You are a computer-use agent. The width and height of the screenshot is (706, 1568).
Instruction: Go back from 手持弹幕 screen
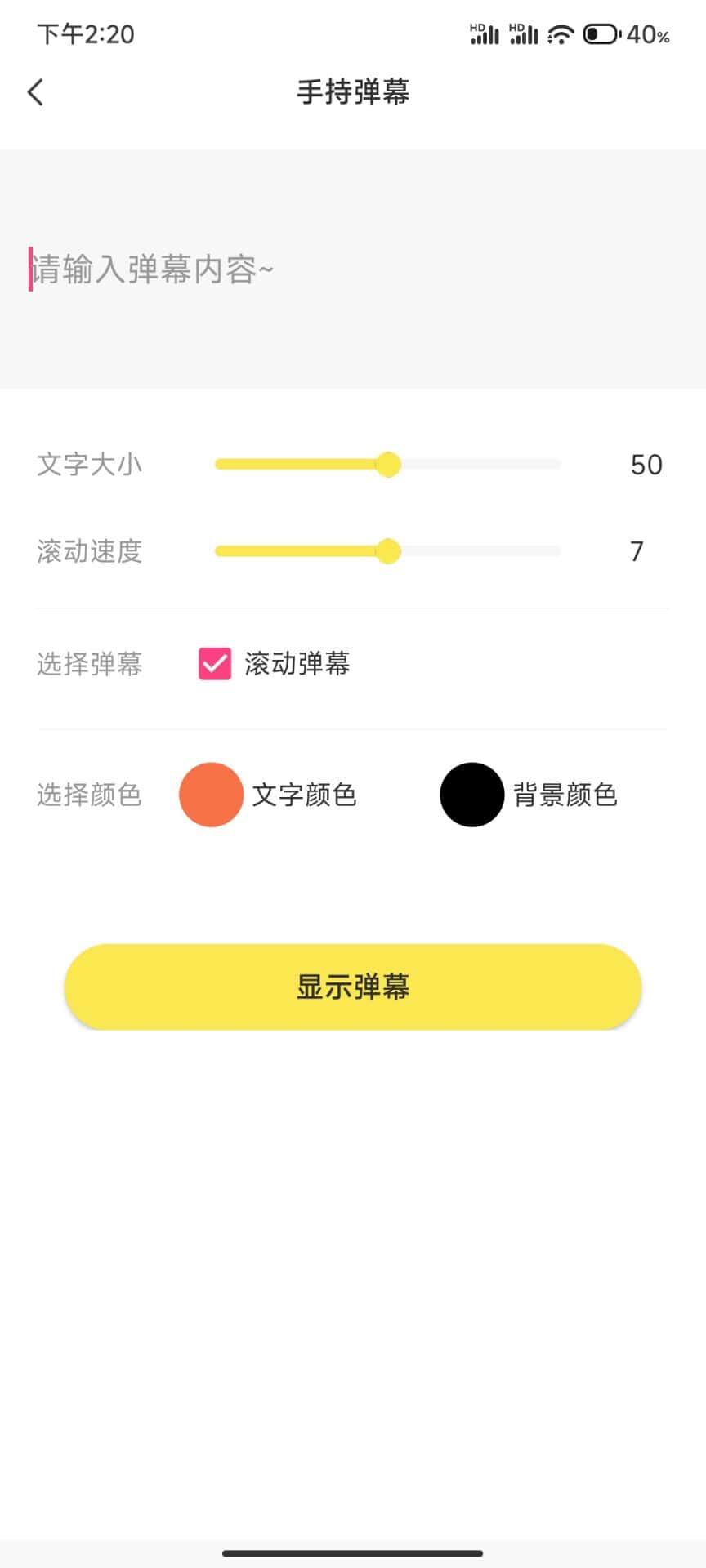pos(35,92)
